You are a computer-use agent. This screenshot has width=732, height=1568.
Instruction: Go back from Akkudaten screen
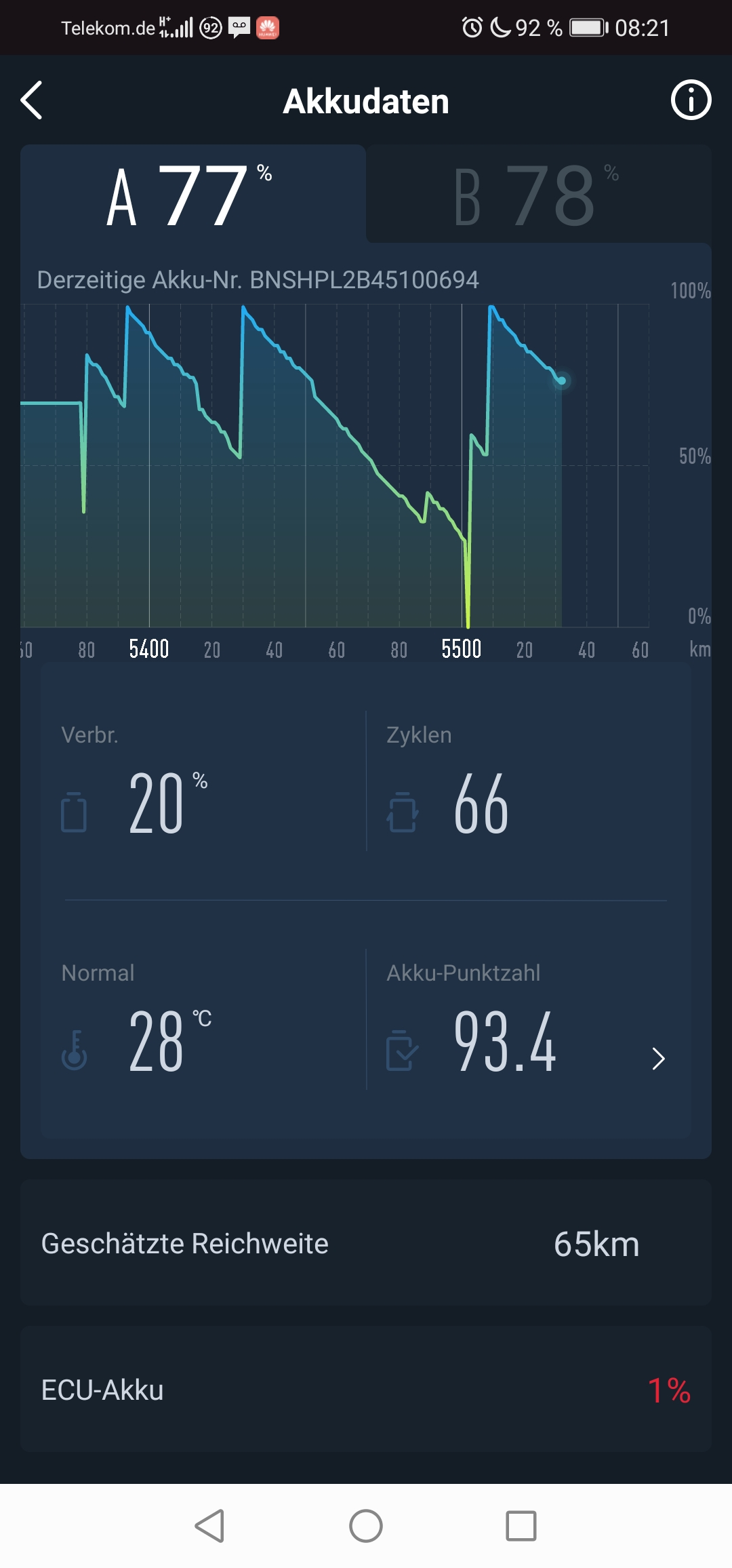click(x=32, y=100)
